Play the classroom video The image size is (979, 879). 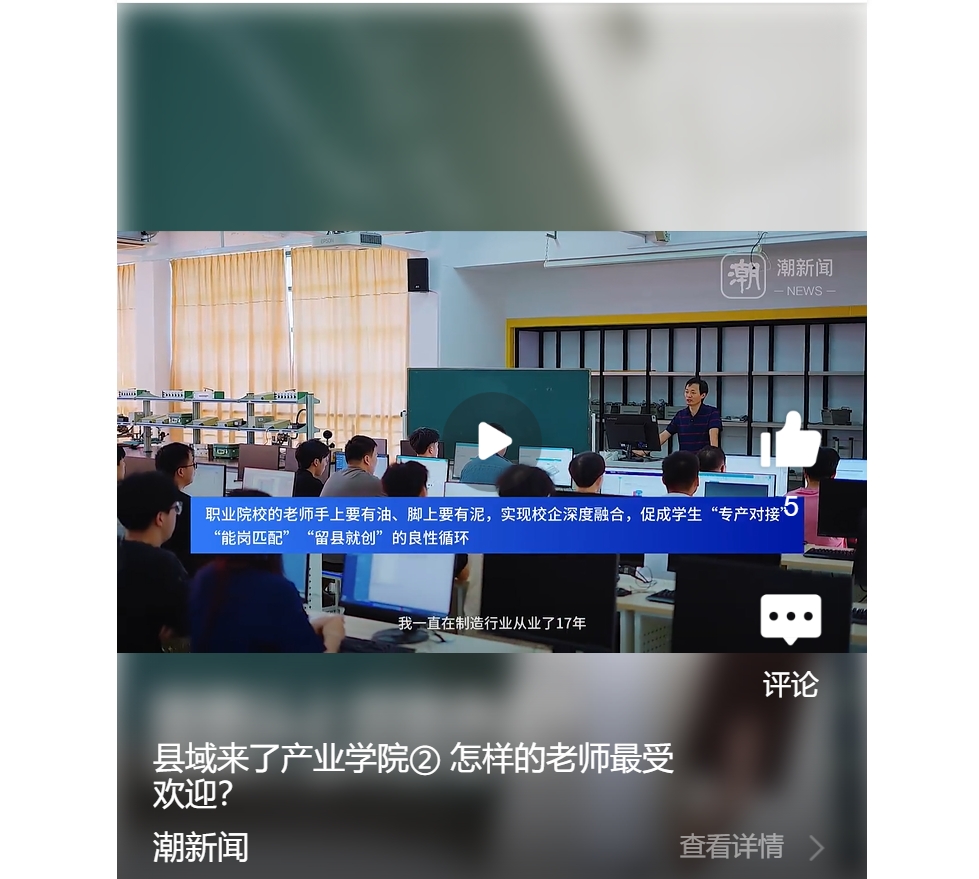(x=492, y=441)
